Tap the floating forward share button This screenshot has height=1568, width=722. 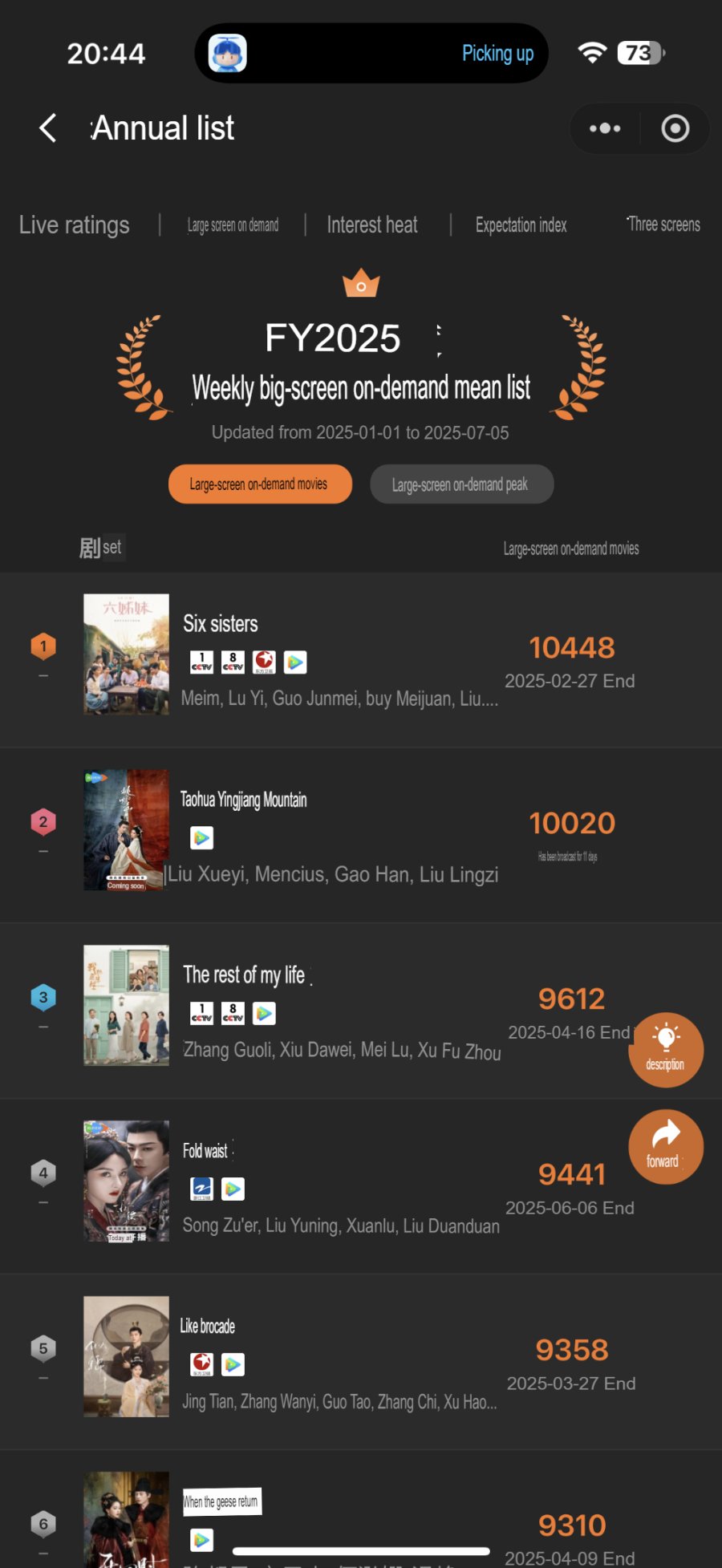[x=665, y=1146]
